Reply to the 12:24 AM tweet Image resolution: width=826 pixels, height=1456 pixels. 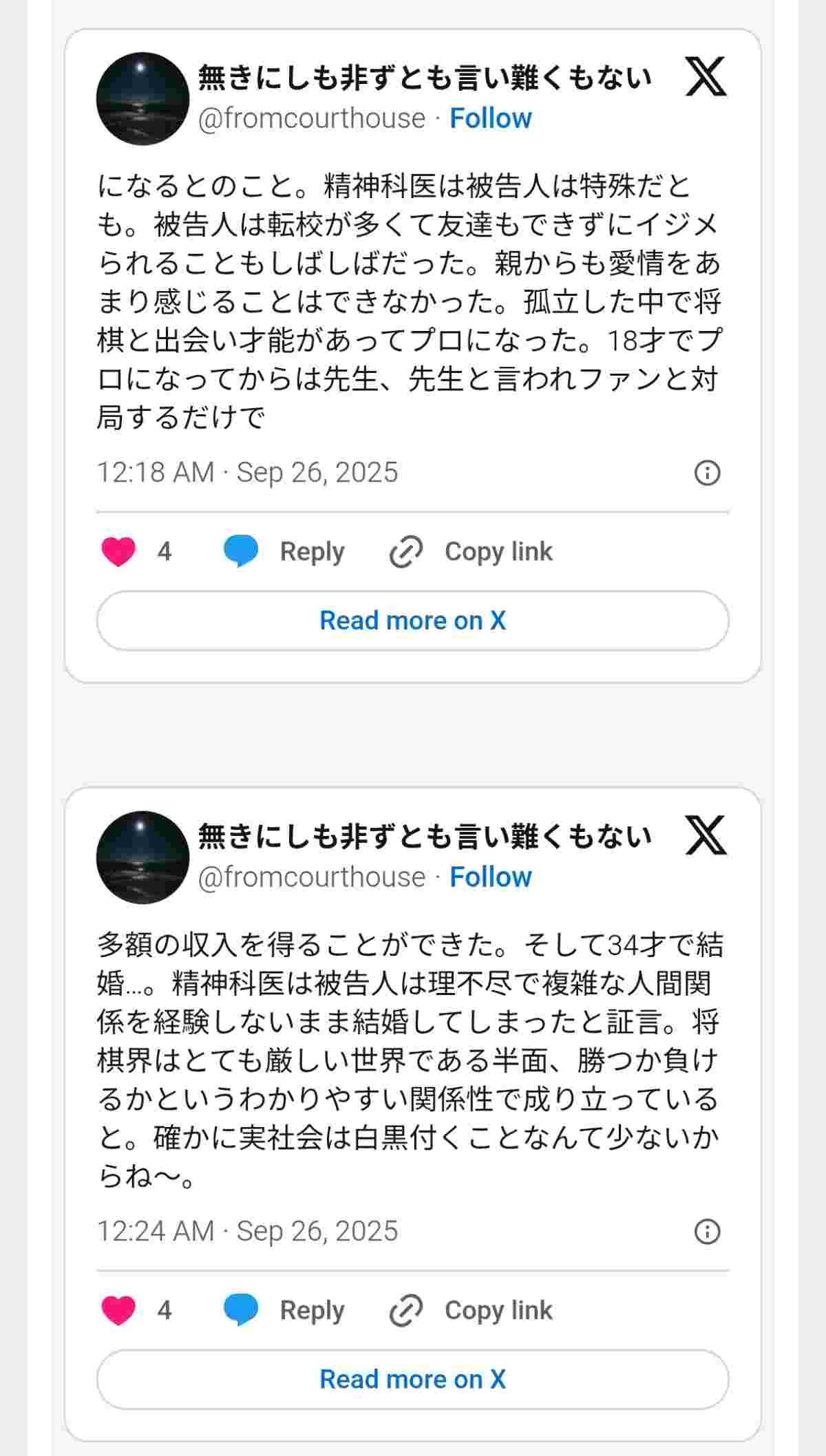pyautogui.click(x=285, y=1310)
